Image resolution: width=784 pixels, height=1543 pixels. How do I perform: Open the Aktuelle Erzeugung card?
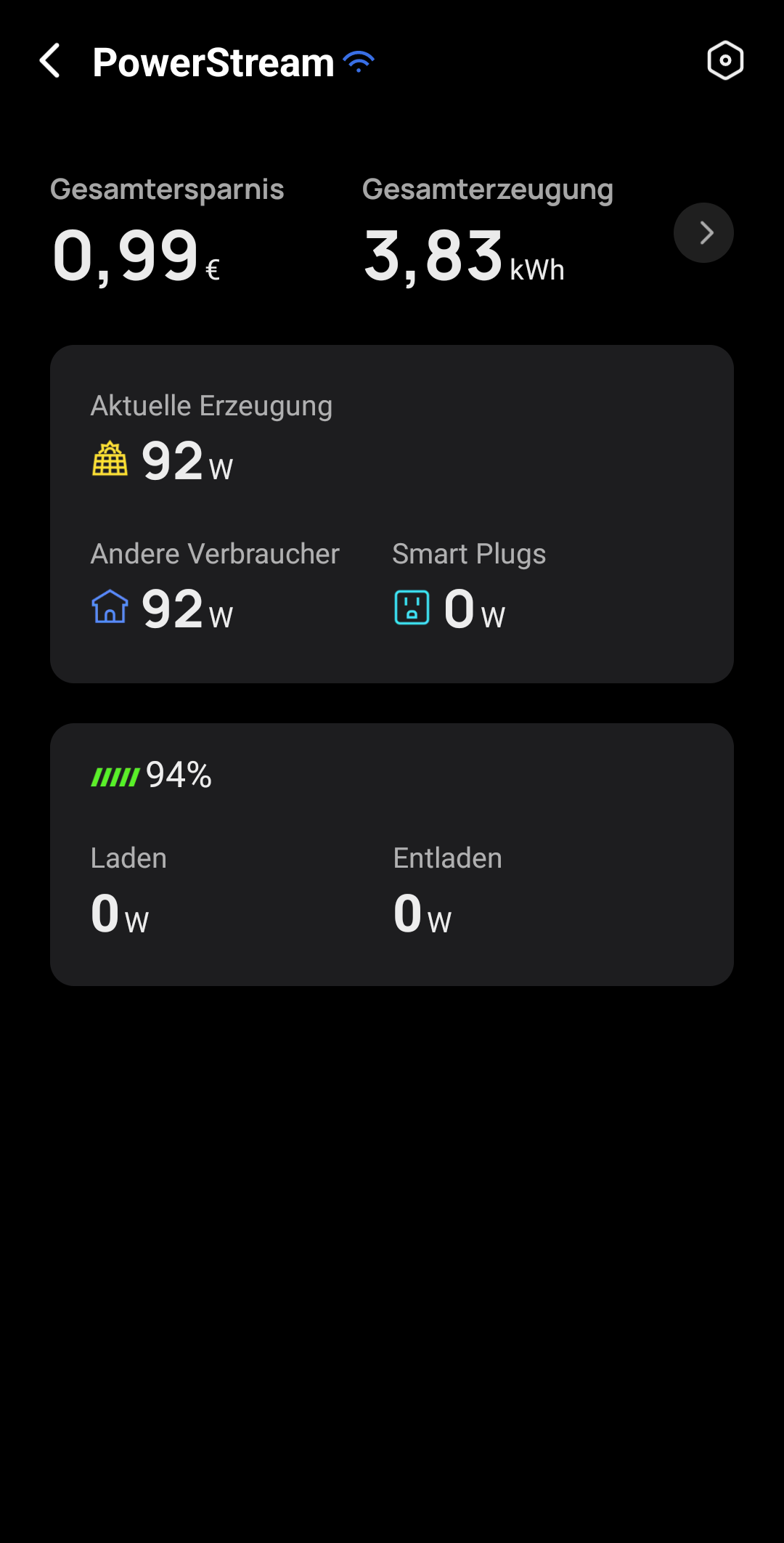click(392, 513)
